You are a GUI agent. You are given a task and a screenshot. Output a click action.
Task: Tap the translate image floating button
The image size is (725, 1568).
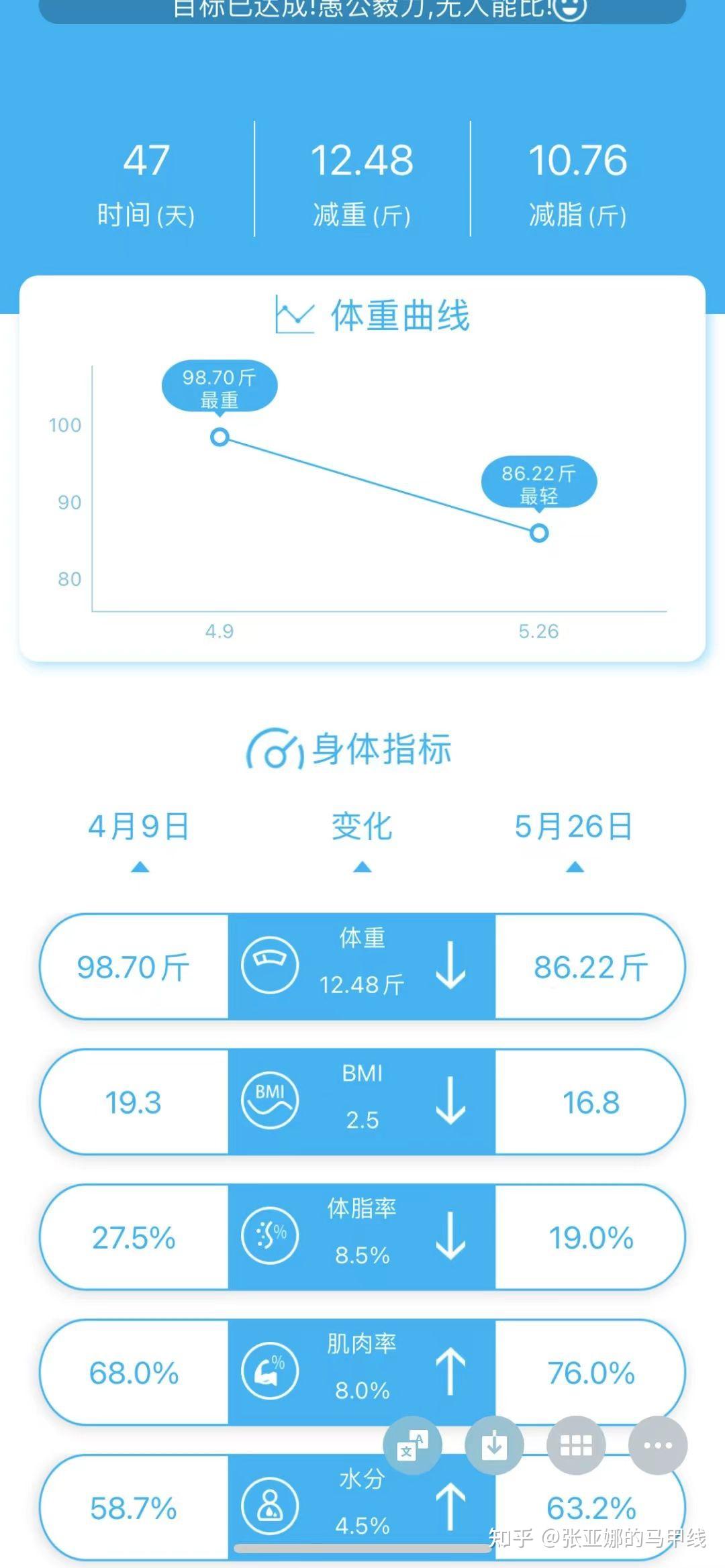pos(412,1445)
